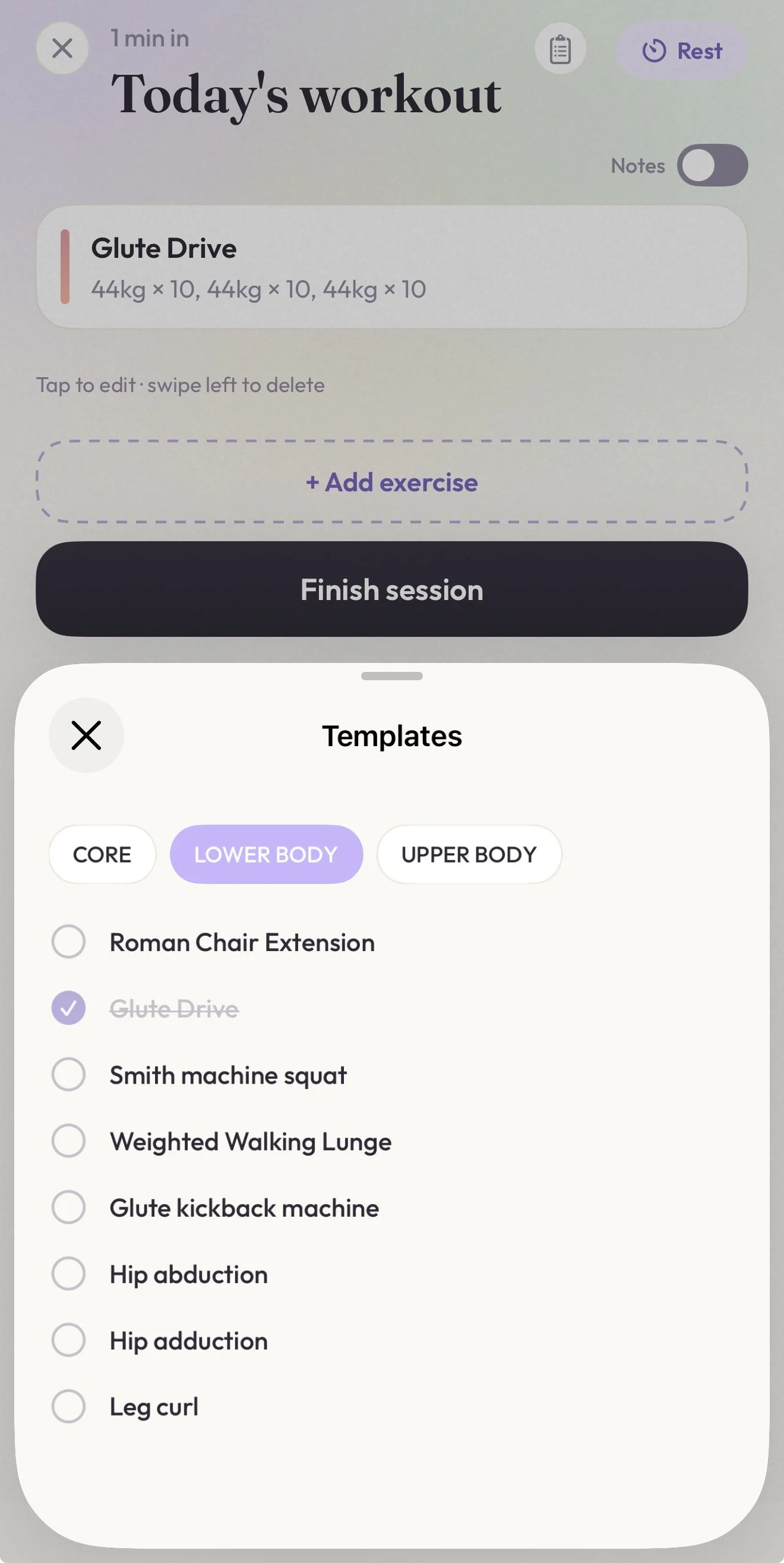The height and width of the screenshot is (1563, 784).
Task: Start the Rest timer
Action: (681, 51)
